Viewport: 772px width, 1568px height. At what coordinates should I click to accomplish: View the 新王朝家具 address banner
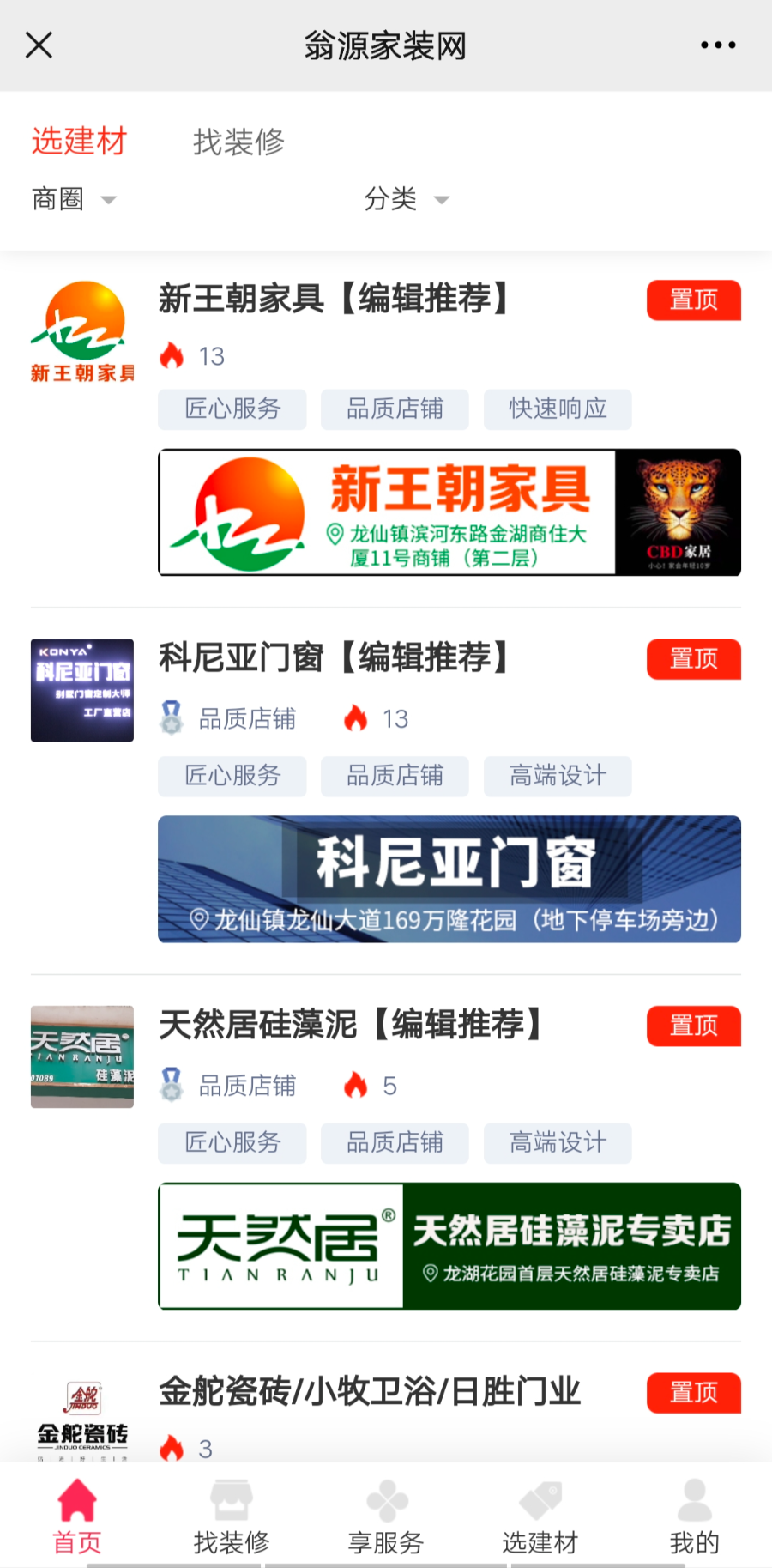[x=449, y=512]
